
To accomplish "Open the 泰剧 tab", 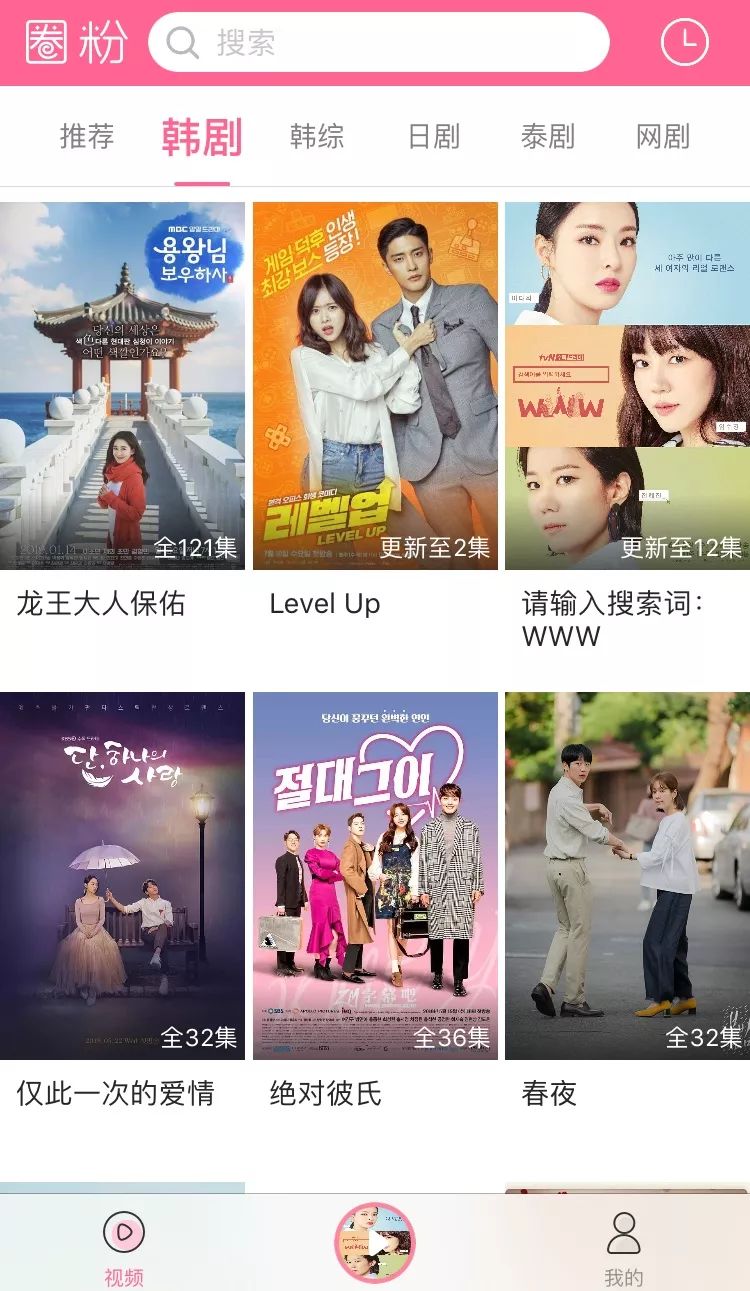I will pos(548,136).
